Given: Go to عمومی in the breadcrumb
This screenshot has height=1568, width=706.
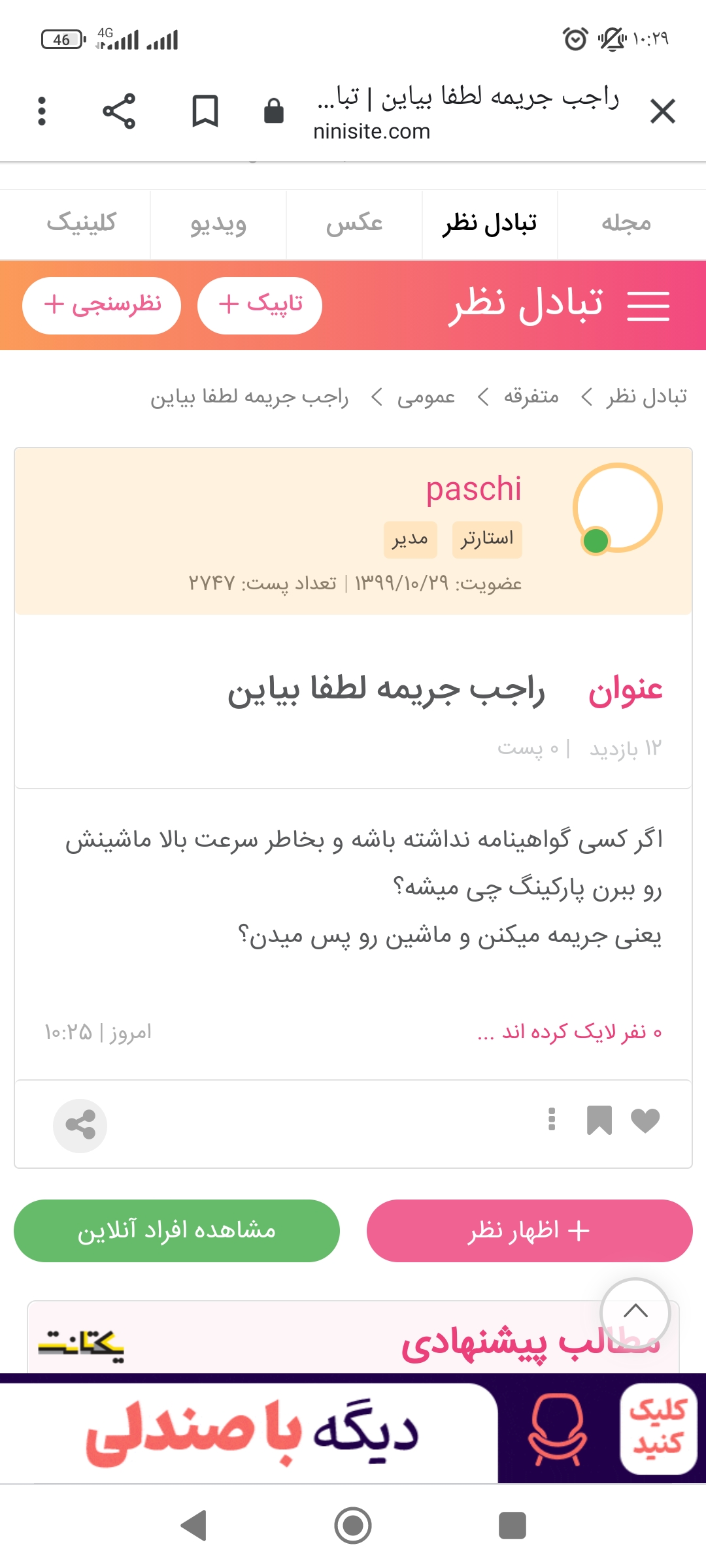Looking at the screenshot, I should (426, 397).
